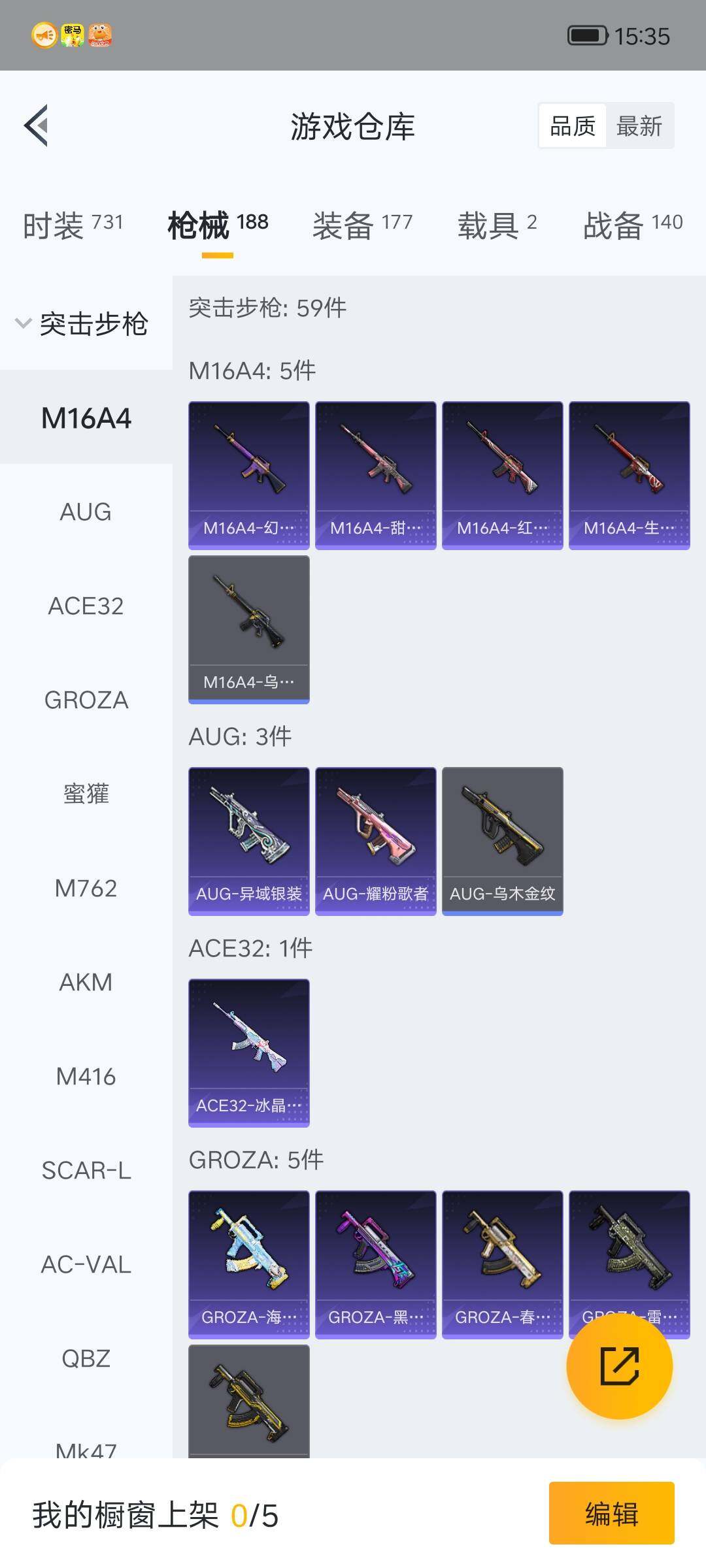Switch to the 装备 tab

362,225
